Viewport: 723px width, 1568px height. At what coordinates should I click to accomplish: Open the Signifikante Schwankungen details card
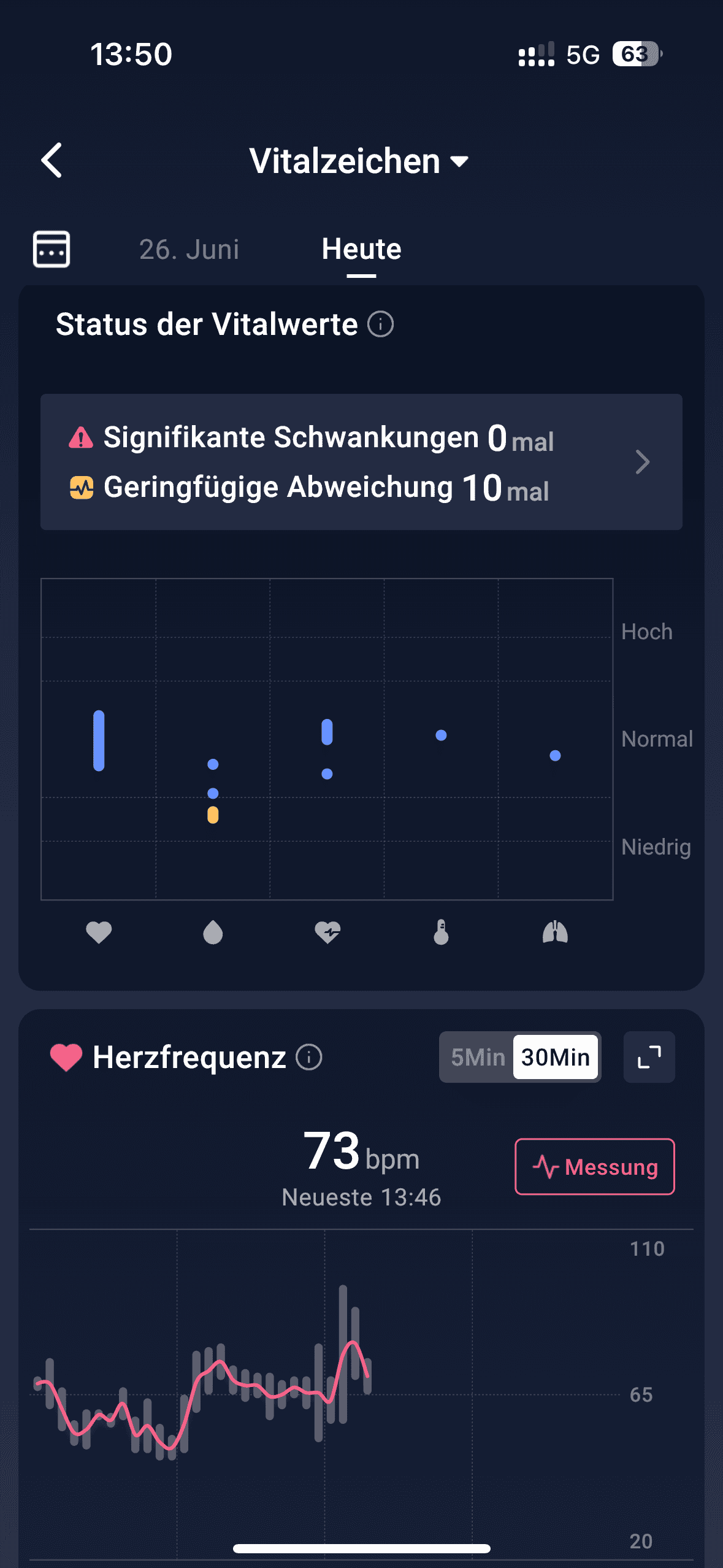pyautogui.click(x=361, y=462)
